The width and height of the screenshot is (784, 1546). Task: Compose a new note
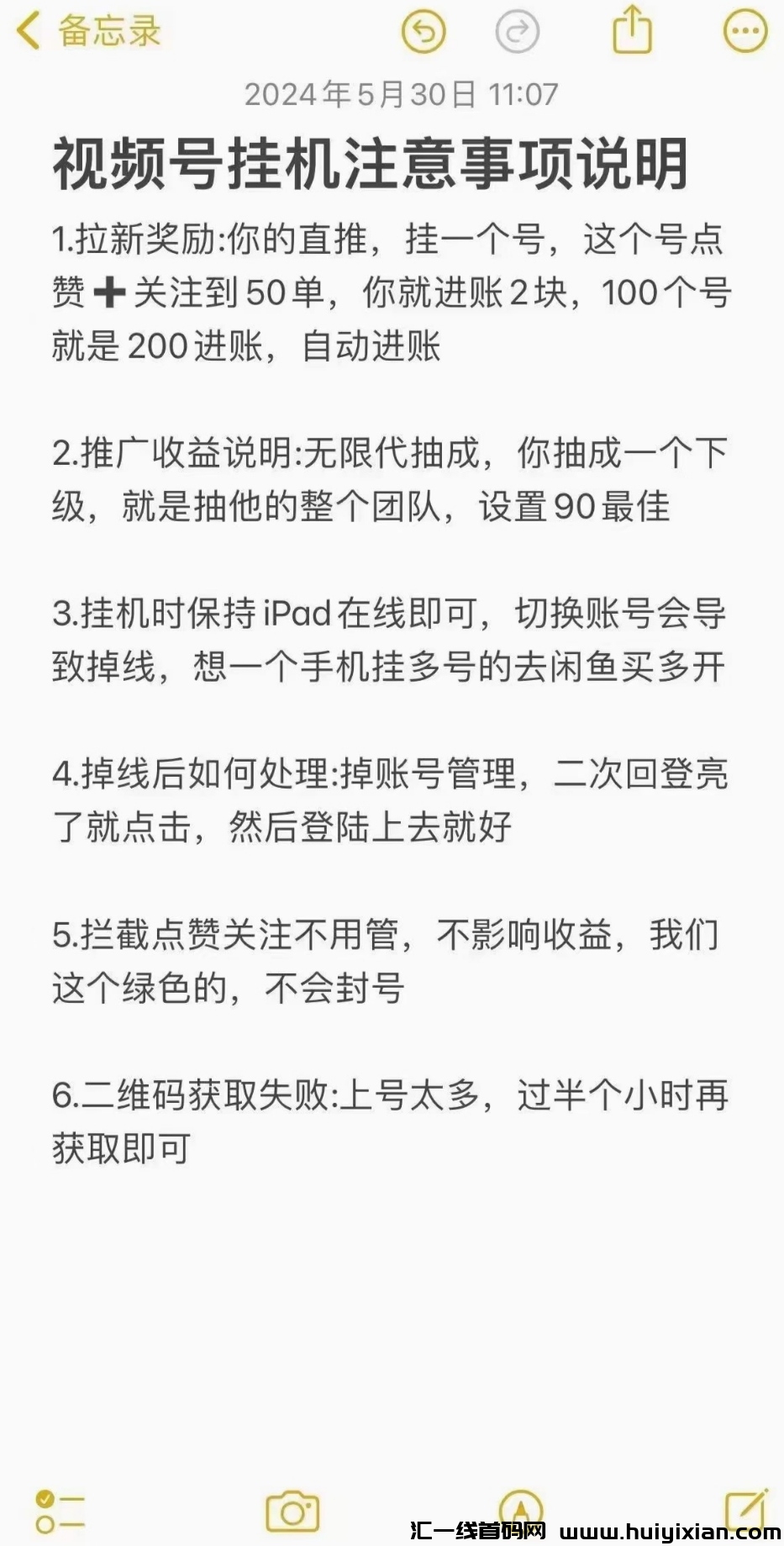pos(746,1508)
